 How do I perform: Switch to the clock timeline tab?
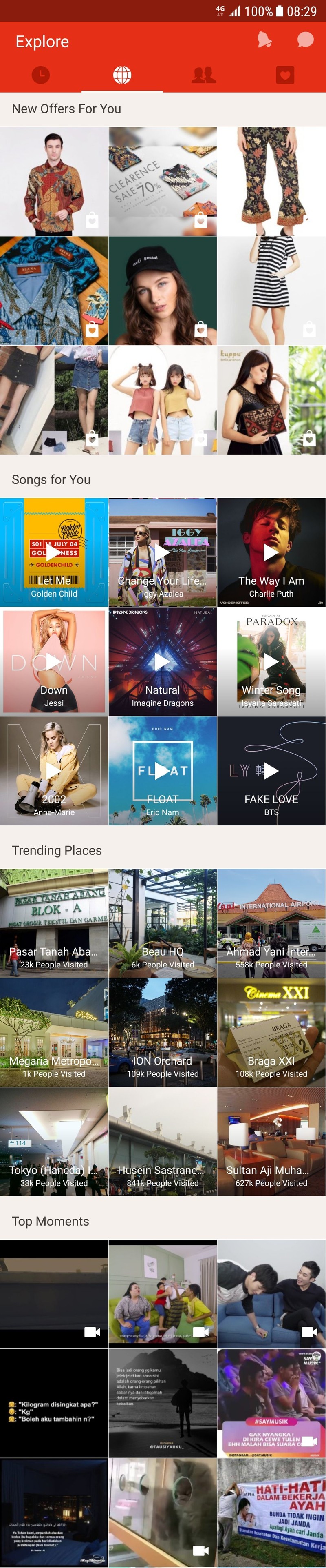(x=40, y=75)
